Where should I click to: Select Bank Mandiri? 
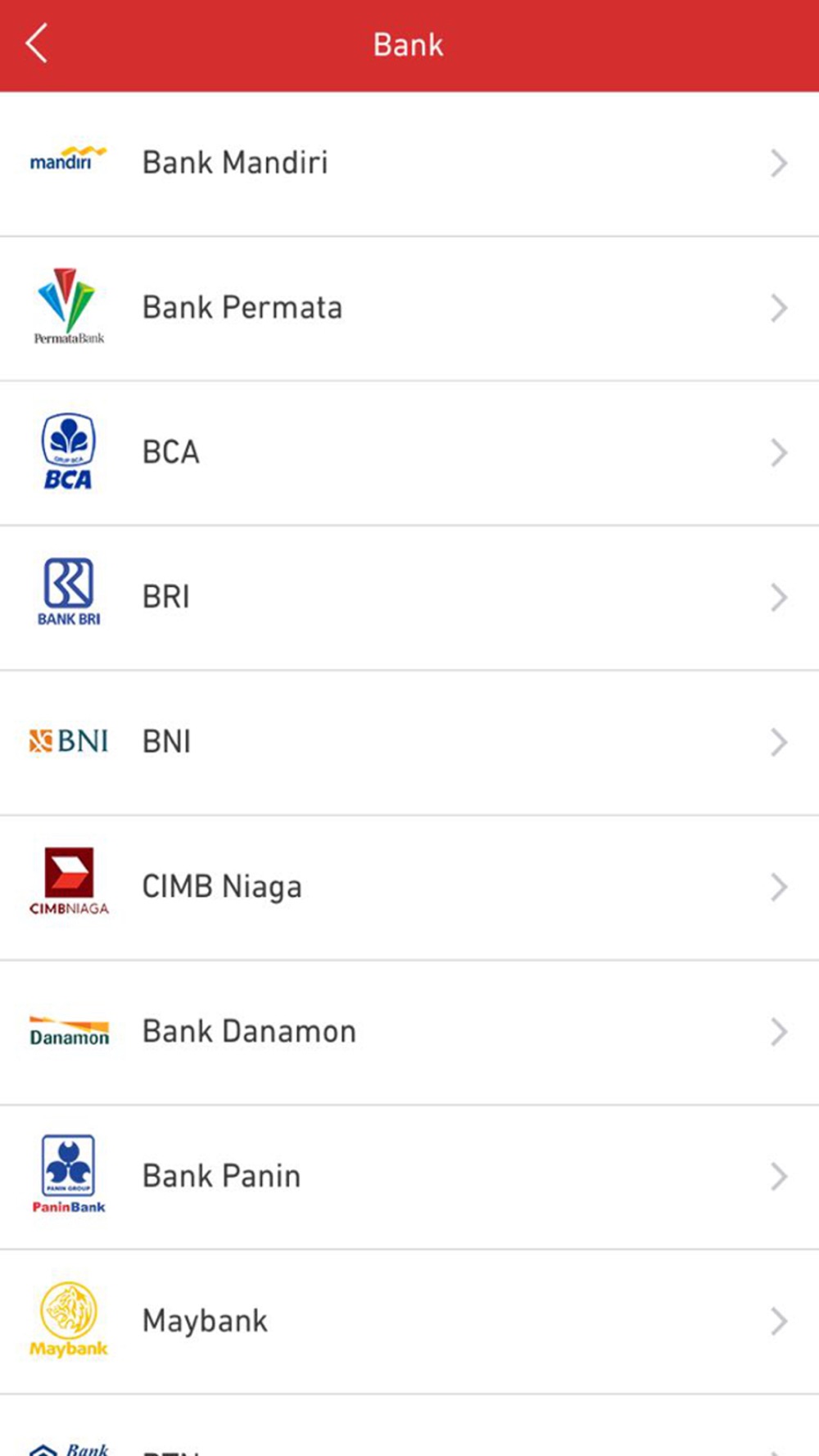(x=409, y=164)
